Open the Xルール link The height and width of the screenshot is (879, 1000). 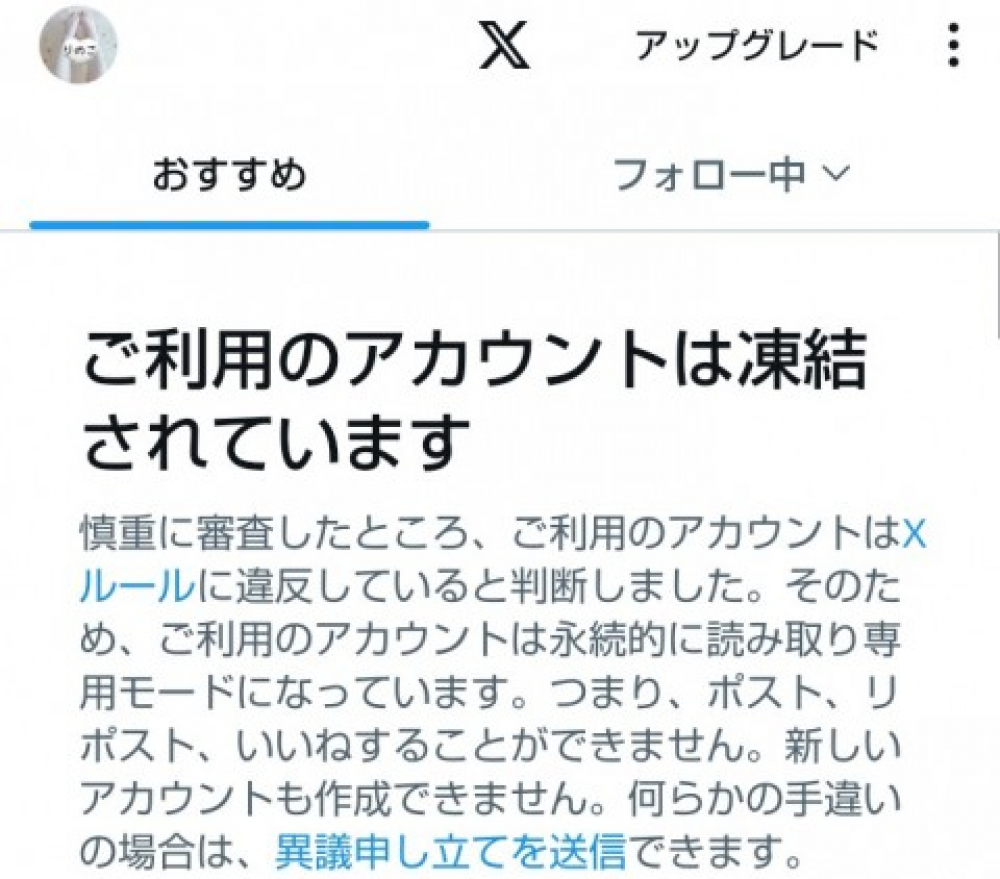(x=135, y=583)
